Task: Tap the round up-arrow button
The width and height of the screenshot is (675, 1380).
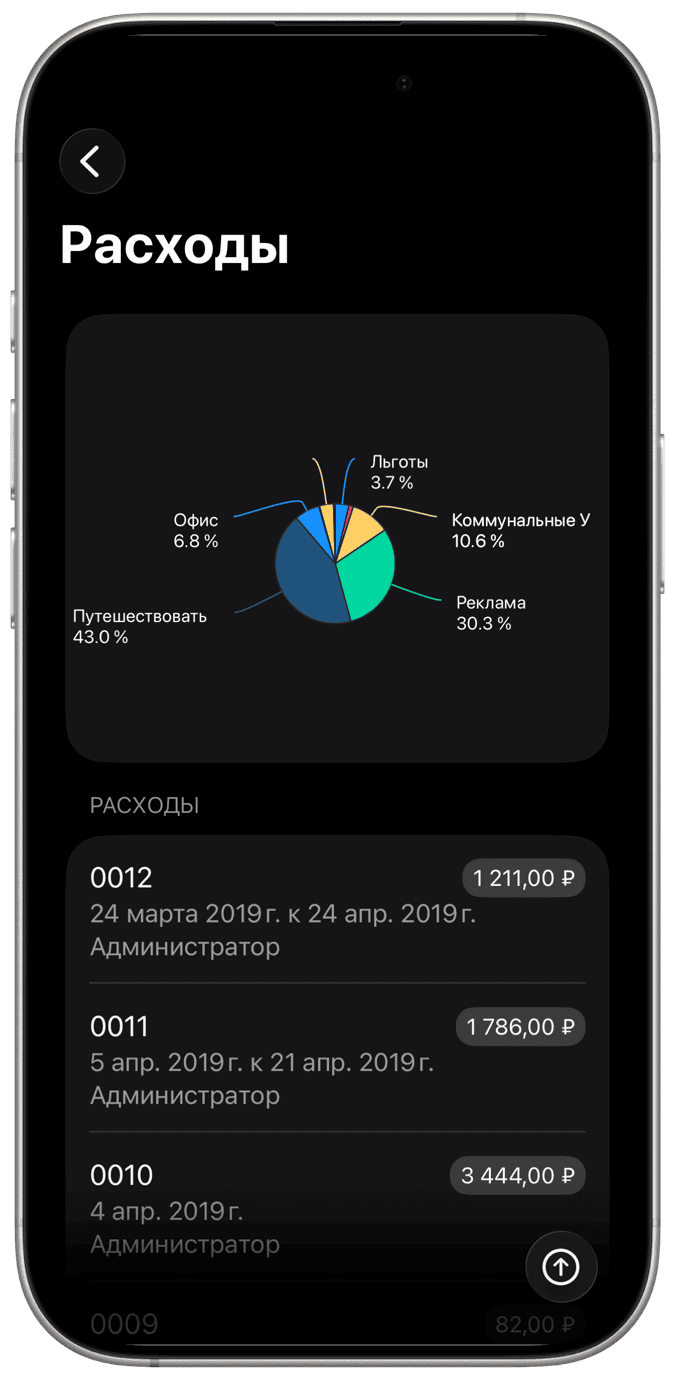Action: 561,1267
